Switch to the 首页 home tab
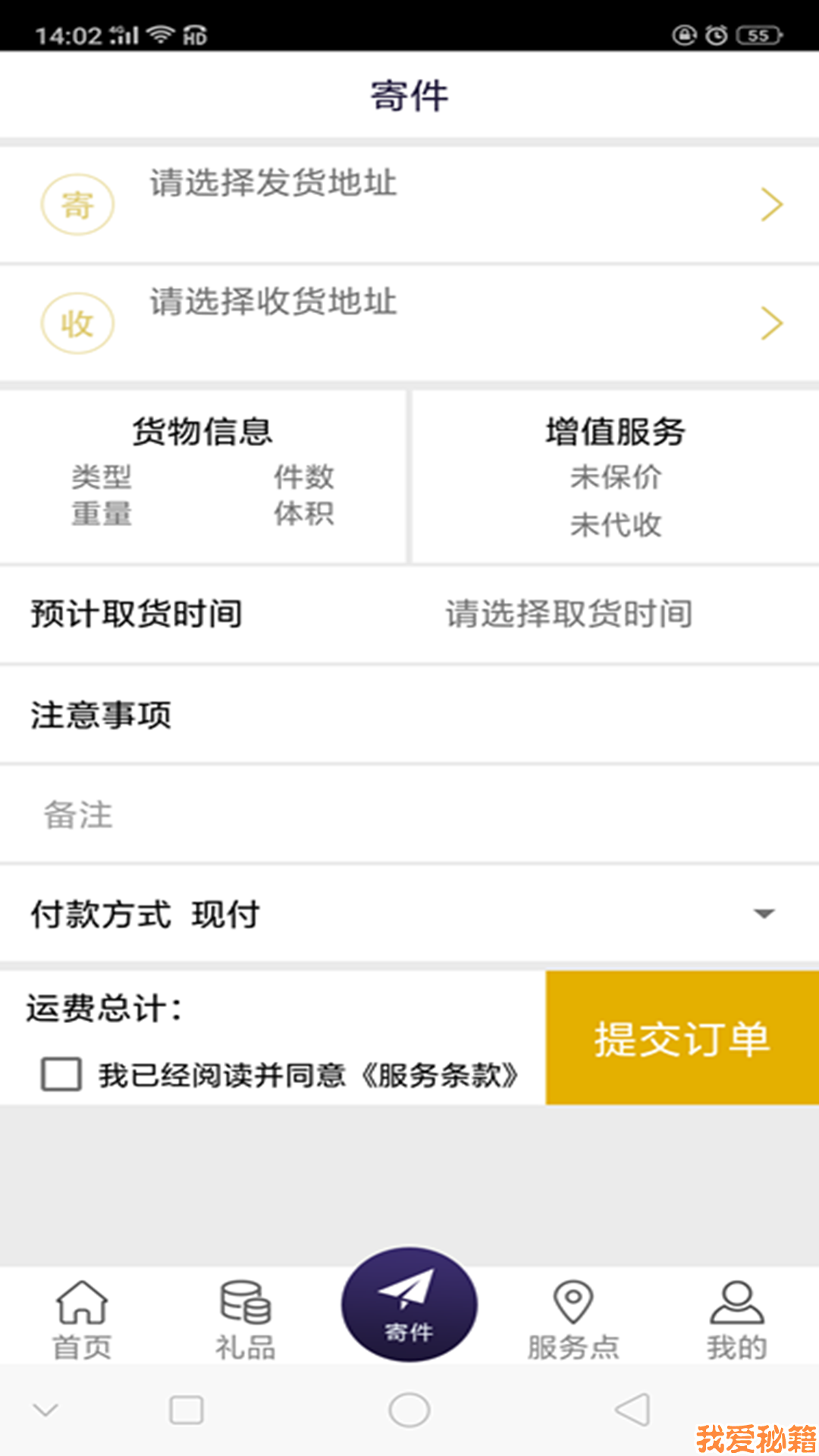Image resolution: width=819 pixels, height=1456 pixels. pyautogui.click(x=82, y=1320)
